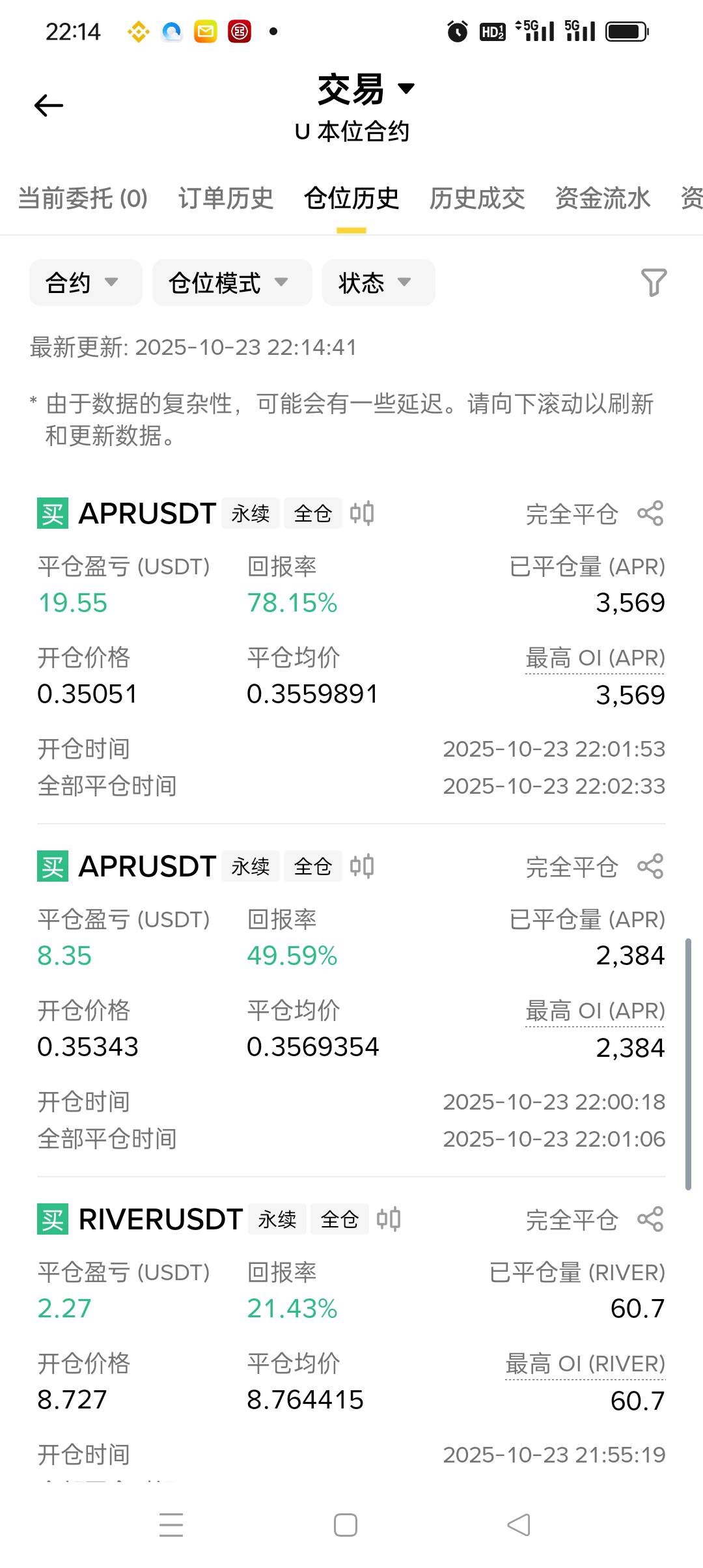This screenshot has height=1568, width=703.
Task: Open the 资金流水 tab
Action: click(603, 199)
